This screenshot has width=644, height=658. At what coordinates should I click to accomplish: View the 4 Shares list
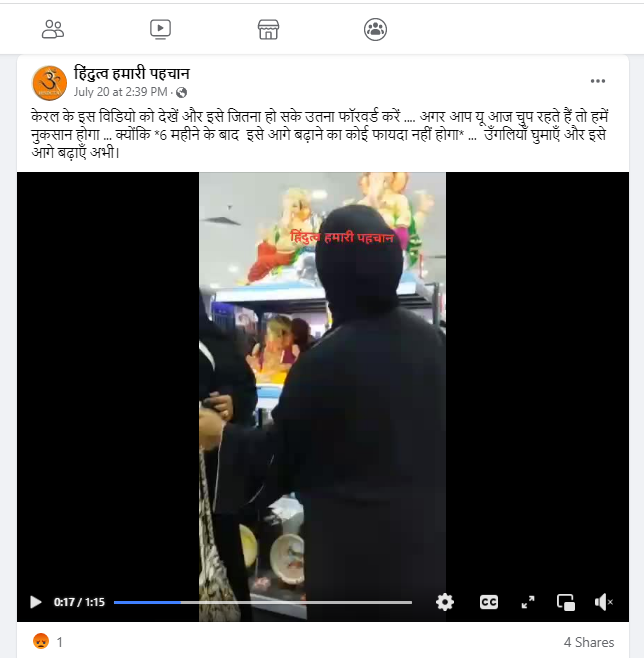point(589,642)
